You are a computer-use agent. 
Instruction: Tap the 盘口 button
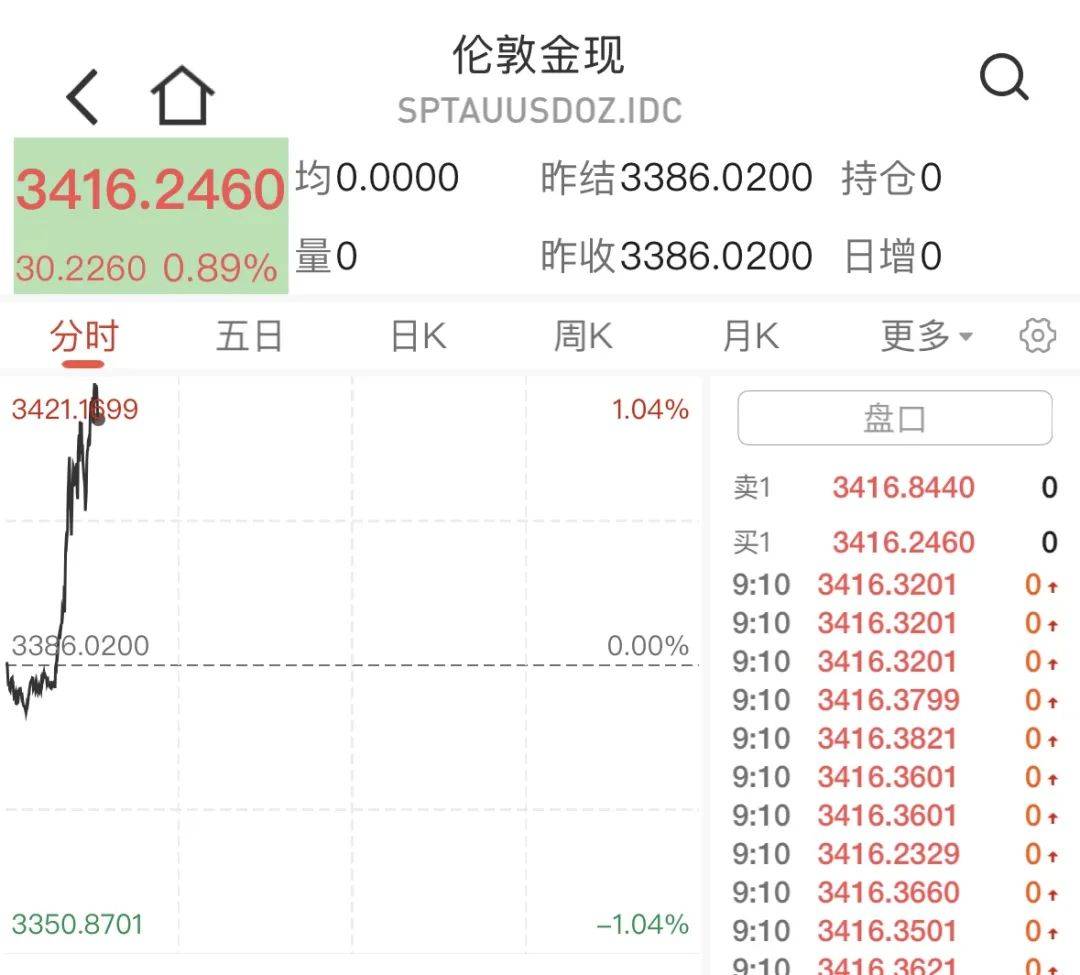(x=894, y=418)
